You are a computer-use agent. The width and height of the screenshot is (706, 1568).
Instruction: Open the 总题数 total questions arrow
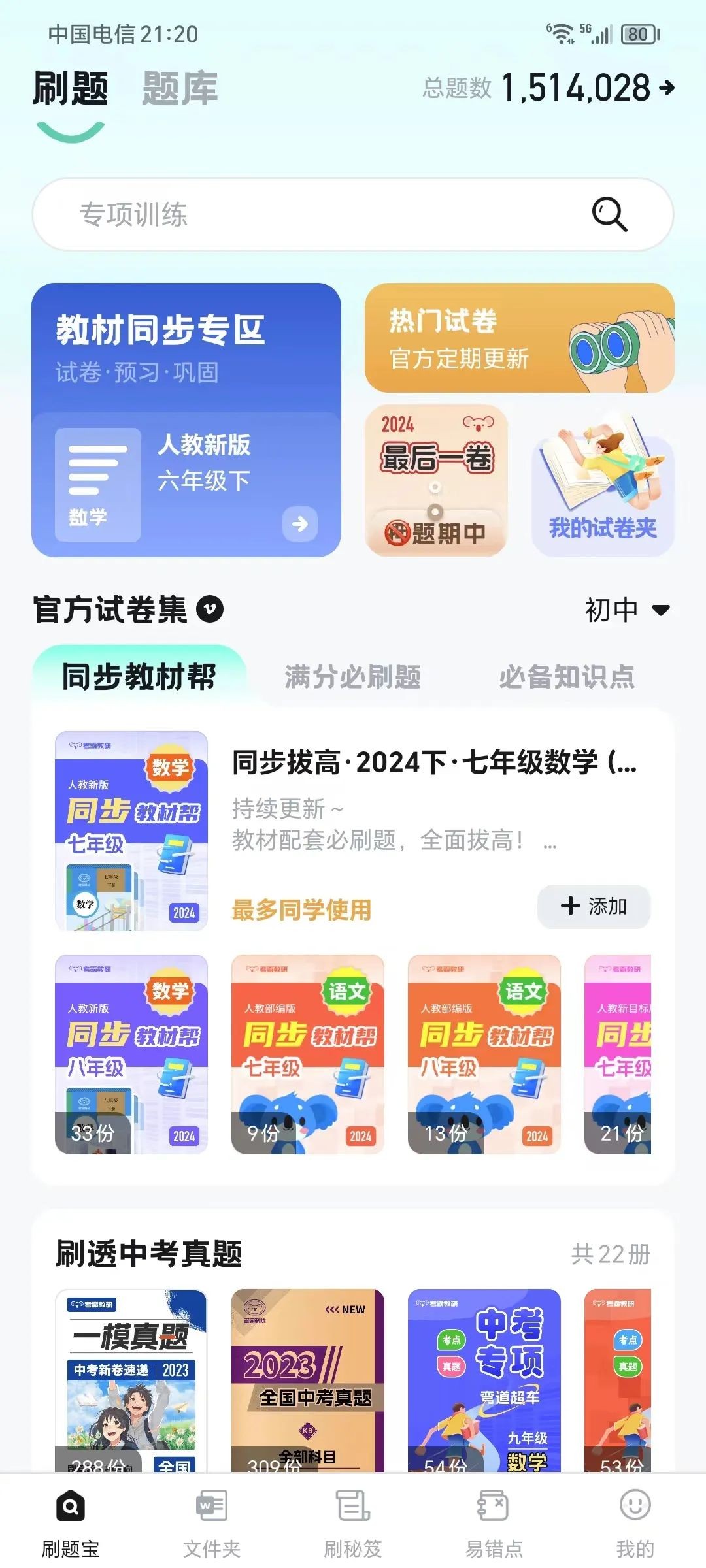pos(667,88)
